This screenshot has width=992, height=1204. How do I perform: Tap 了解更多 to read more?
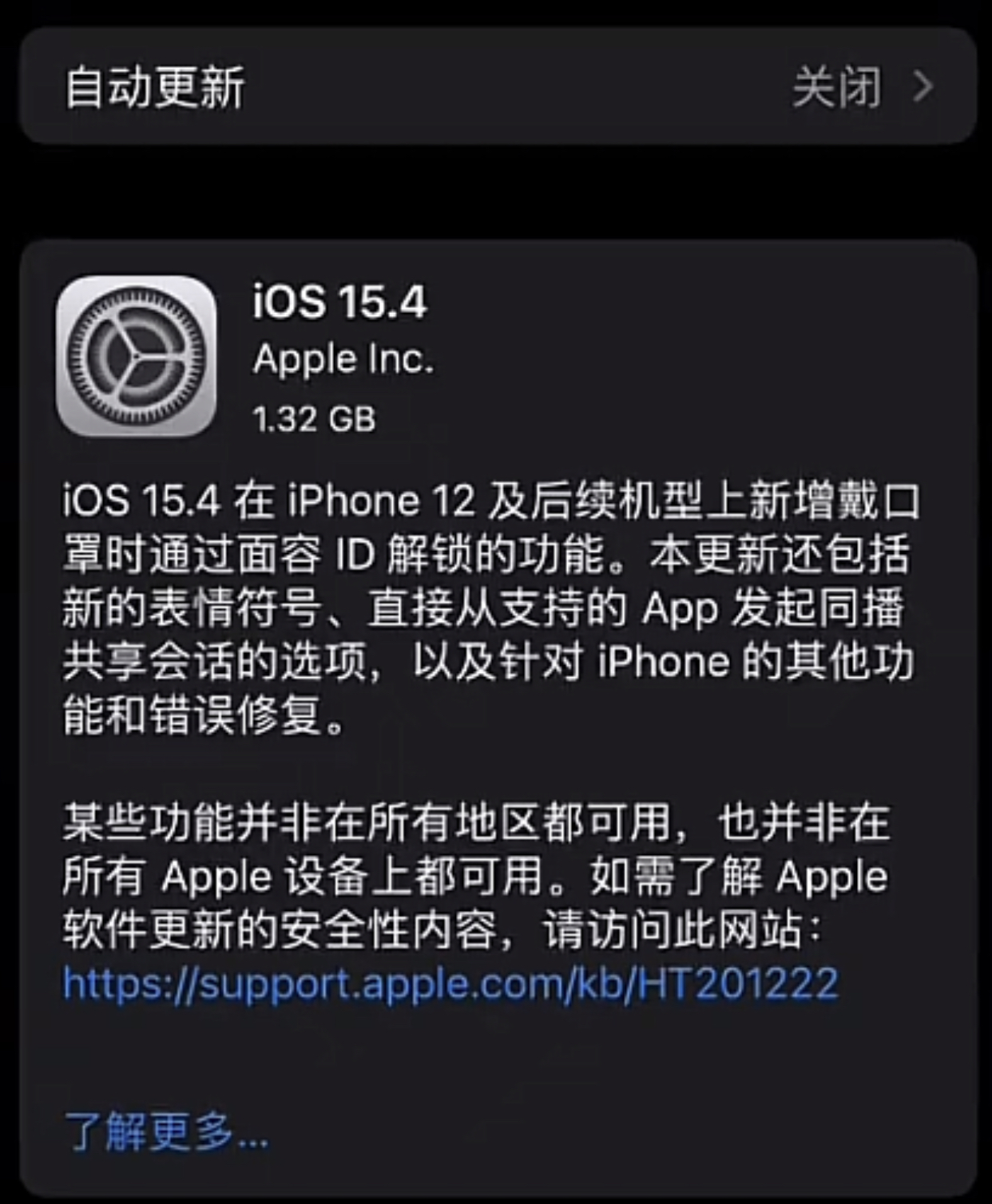pos(166,1132)
